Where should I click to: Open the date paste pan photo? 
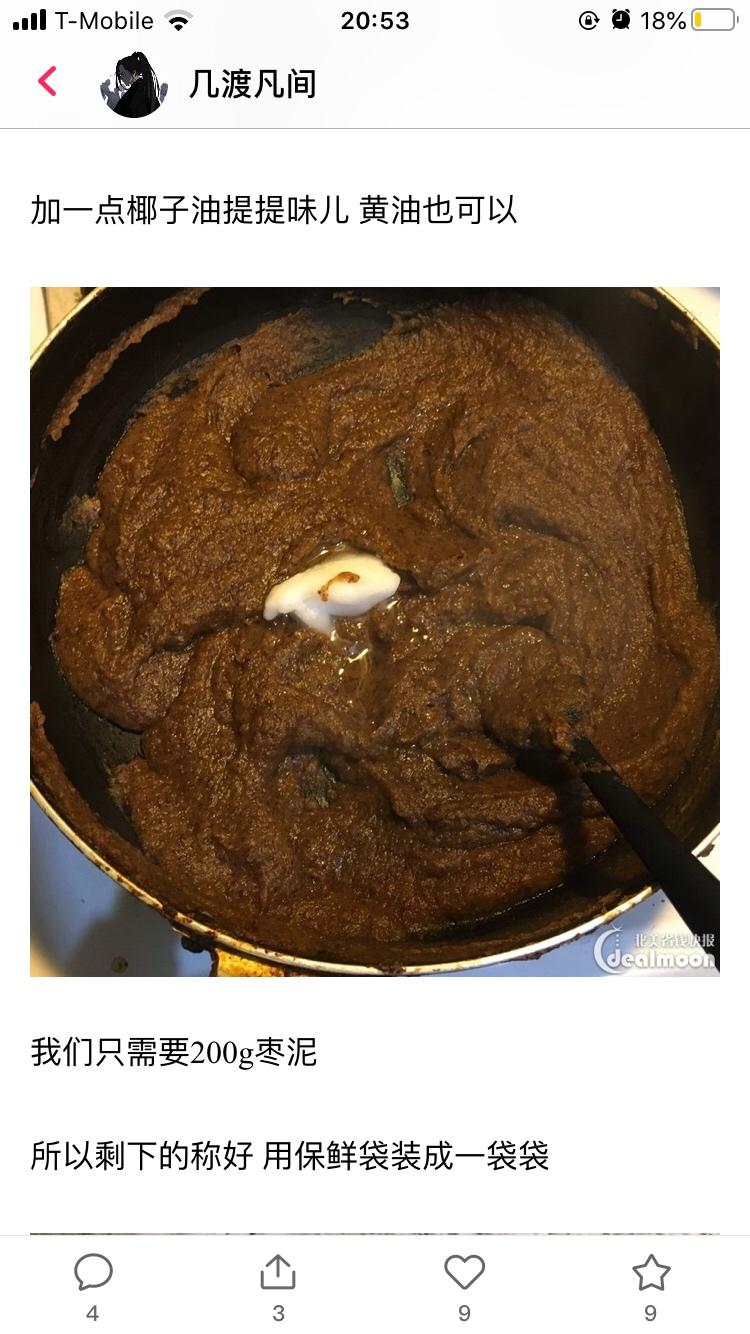[x=375, y=631]
